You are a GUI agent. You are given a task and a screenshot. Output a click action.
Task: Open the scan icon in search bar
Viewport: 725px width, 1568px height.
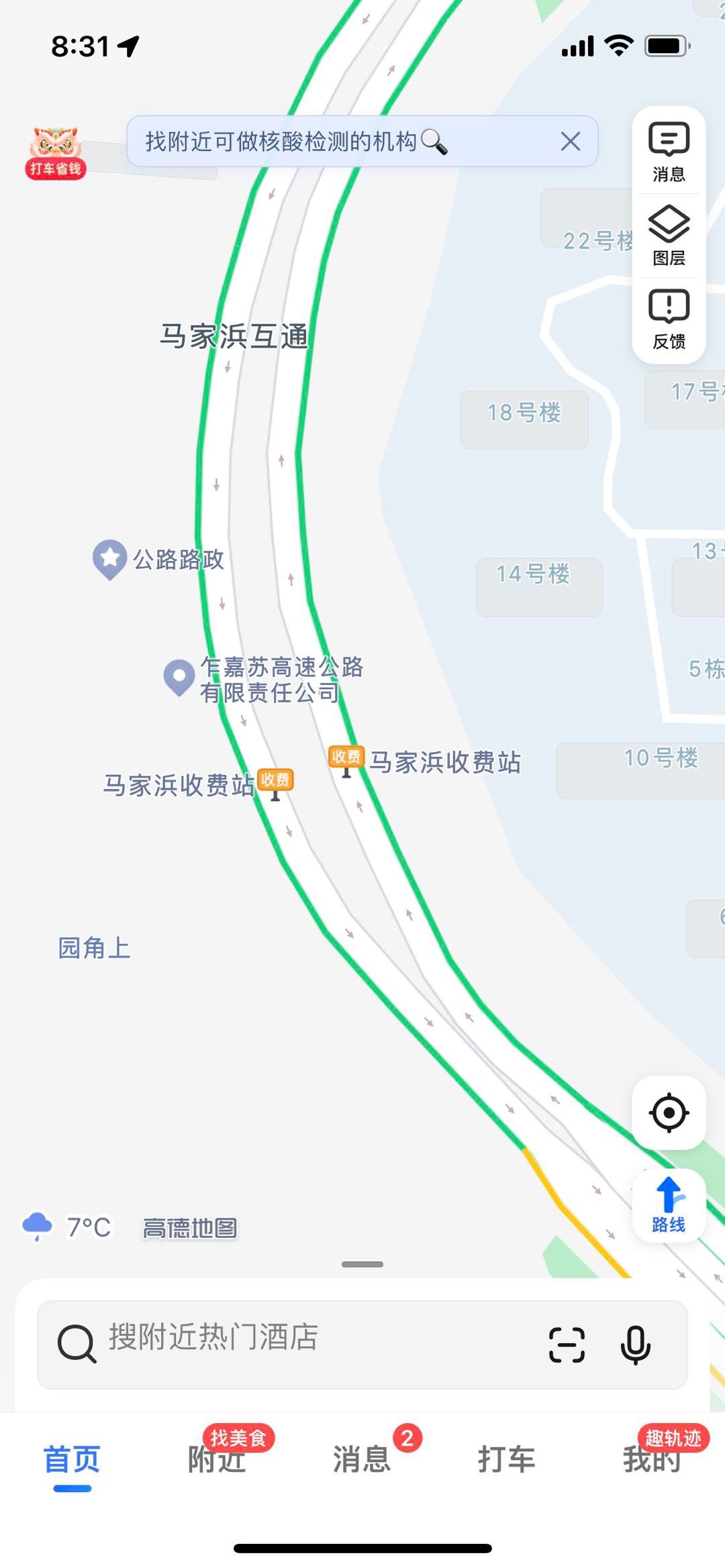tap(567, 1345)
